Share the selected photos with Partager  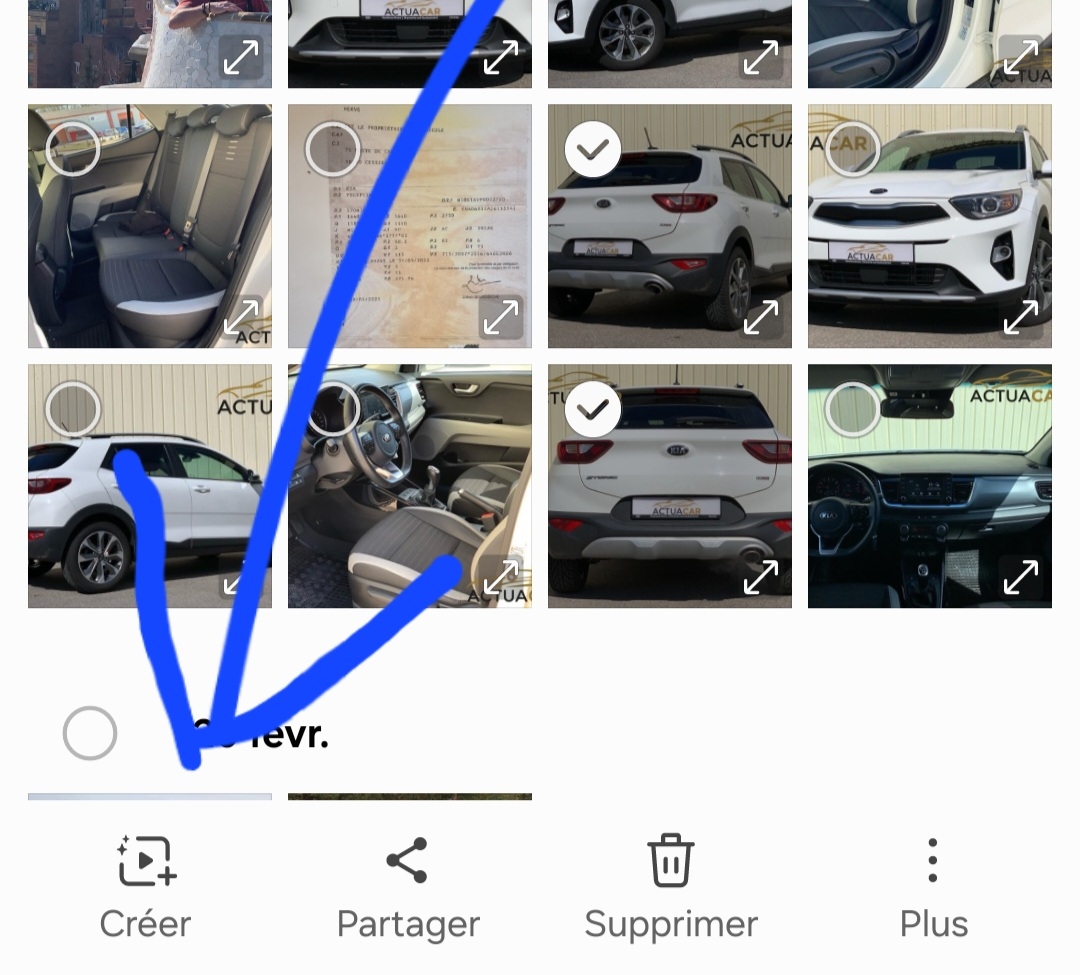(x=407, y=887)
